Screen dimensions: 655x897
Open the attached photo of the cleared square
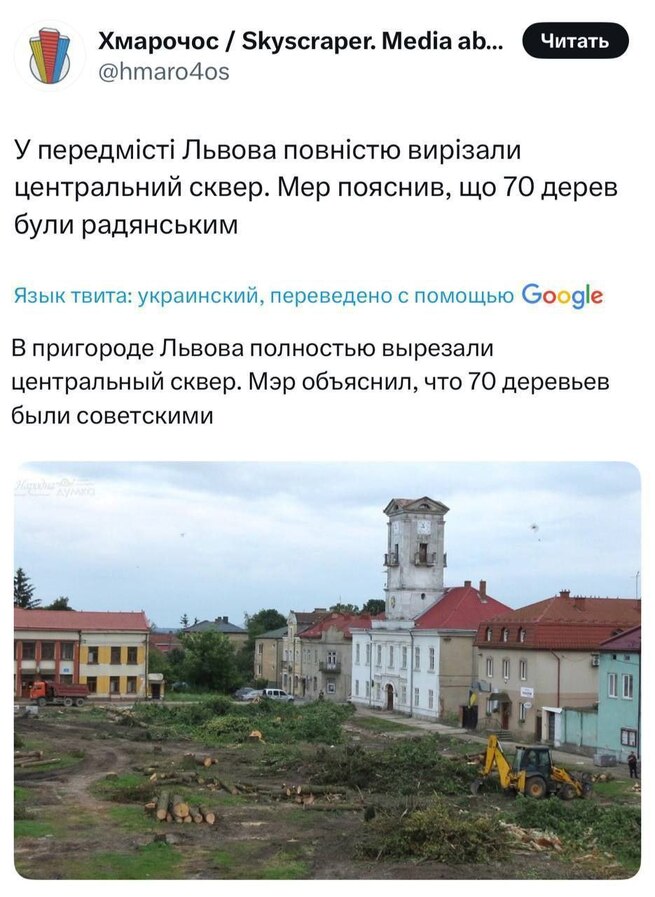click(327, 669)
